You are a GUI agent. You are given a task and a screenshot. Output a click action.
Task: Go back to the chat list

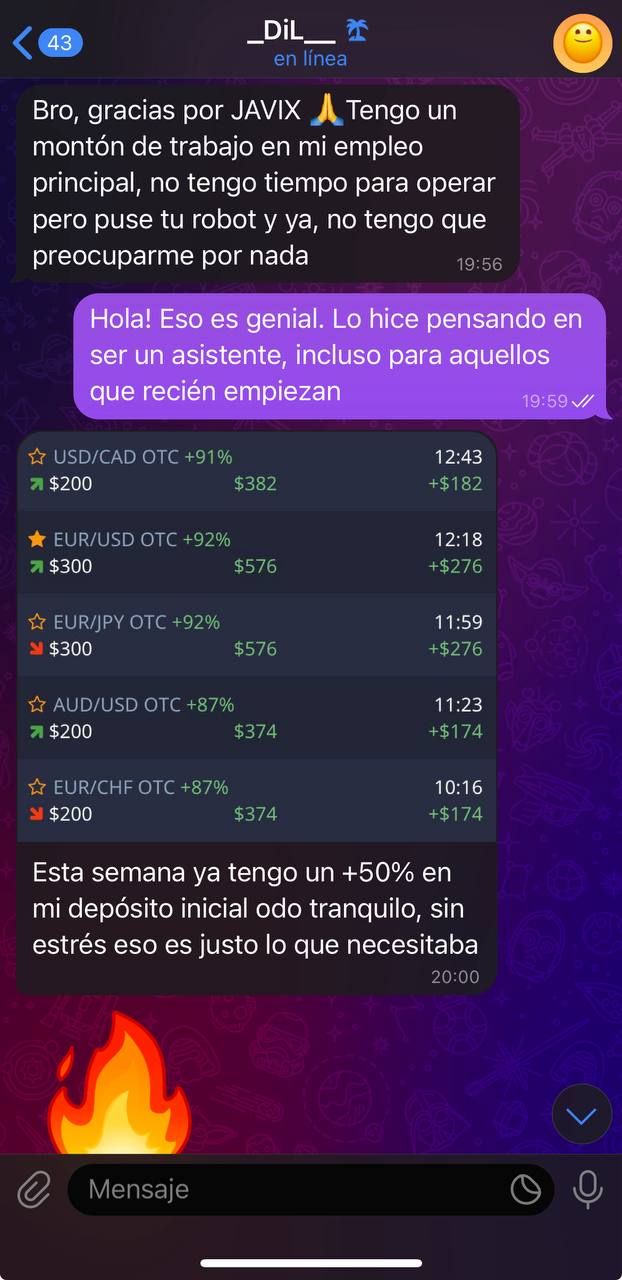[x=45, y=43]
